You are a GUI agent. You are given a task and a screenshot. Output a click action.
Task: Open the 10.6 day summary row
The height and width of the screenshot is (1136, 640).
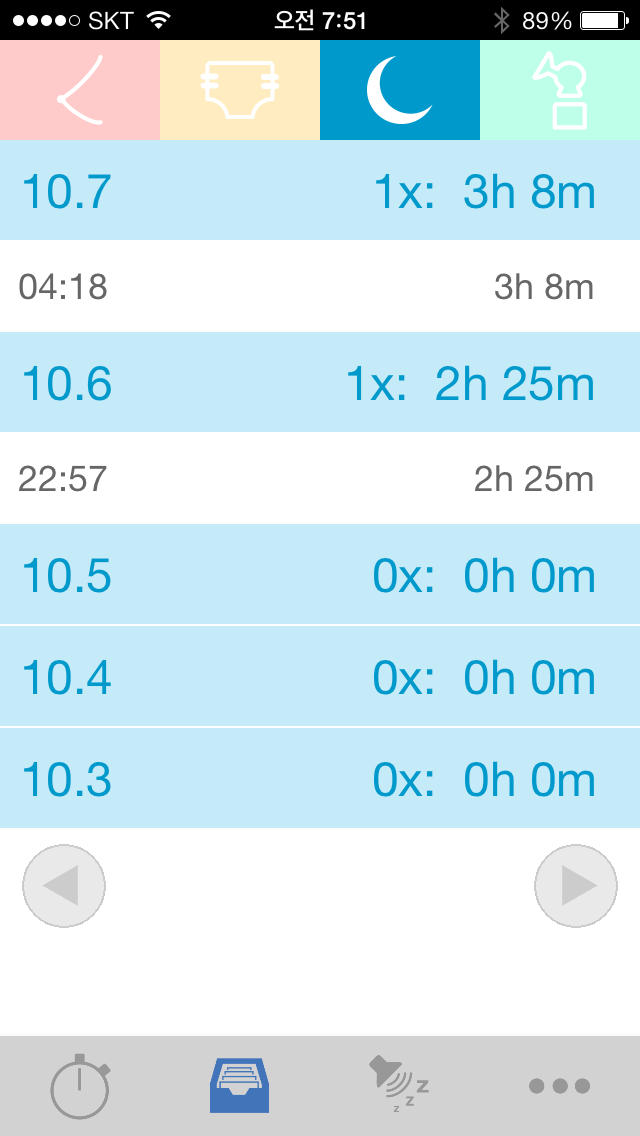[320, 383]
